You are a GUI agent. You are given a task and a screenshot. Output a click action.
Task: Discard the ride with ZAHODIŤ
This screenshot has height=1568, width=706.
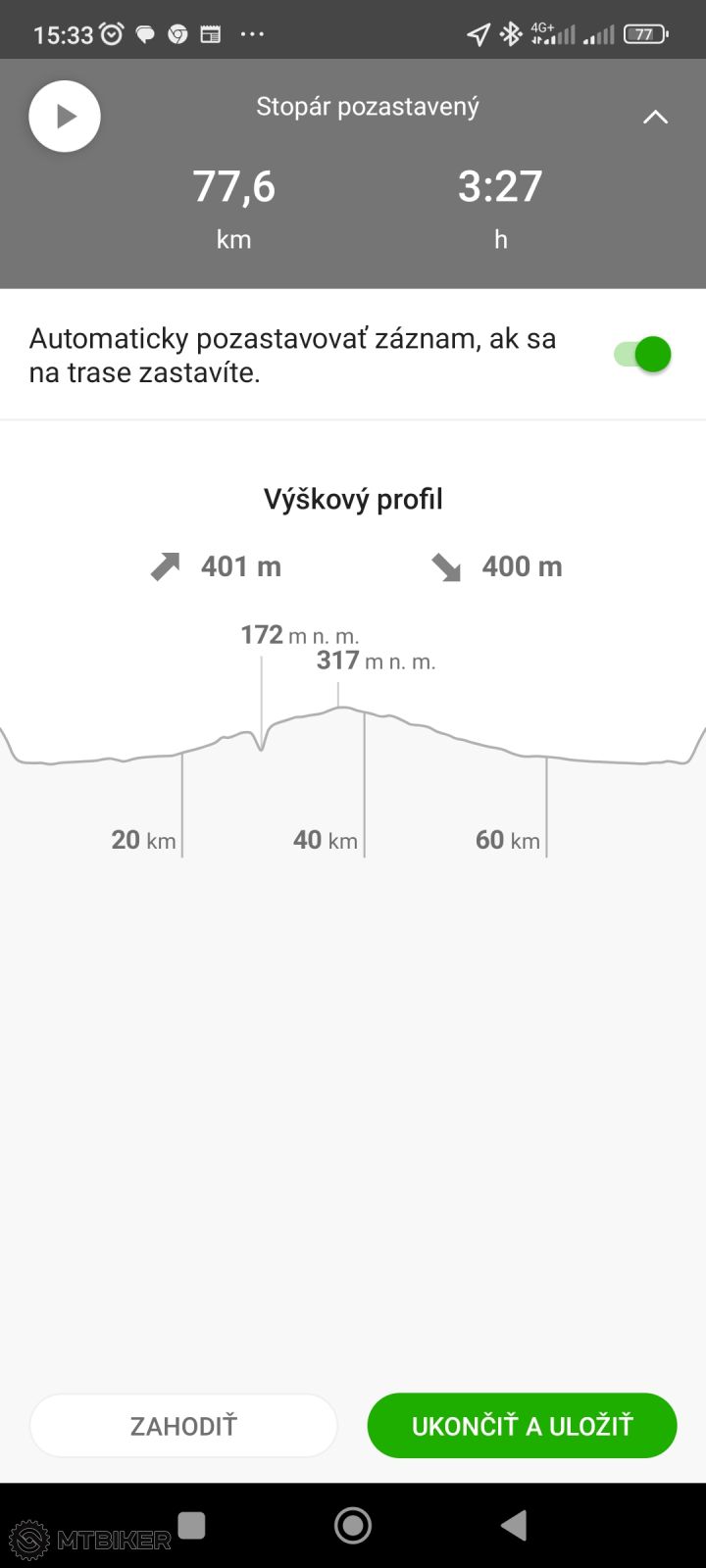(183, 1426)
